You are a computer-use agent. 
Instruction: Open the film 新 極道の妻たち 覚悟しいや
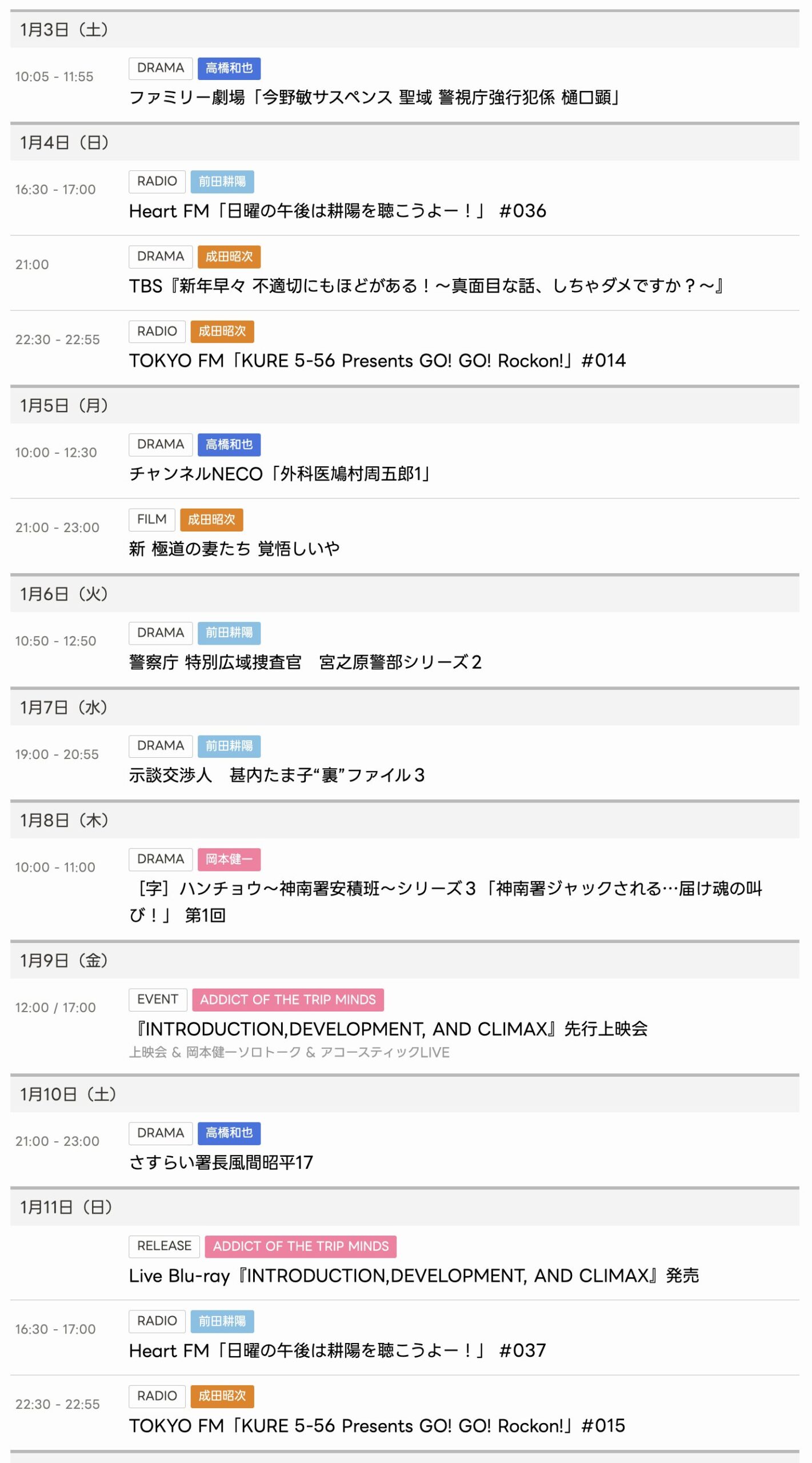[x=234, y=549]
